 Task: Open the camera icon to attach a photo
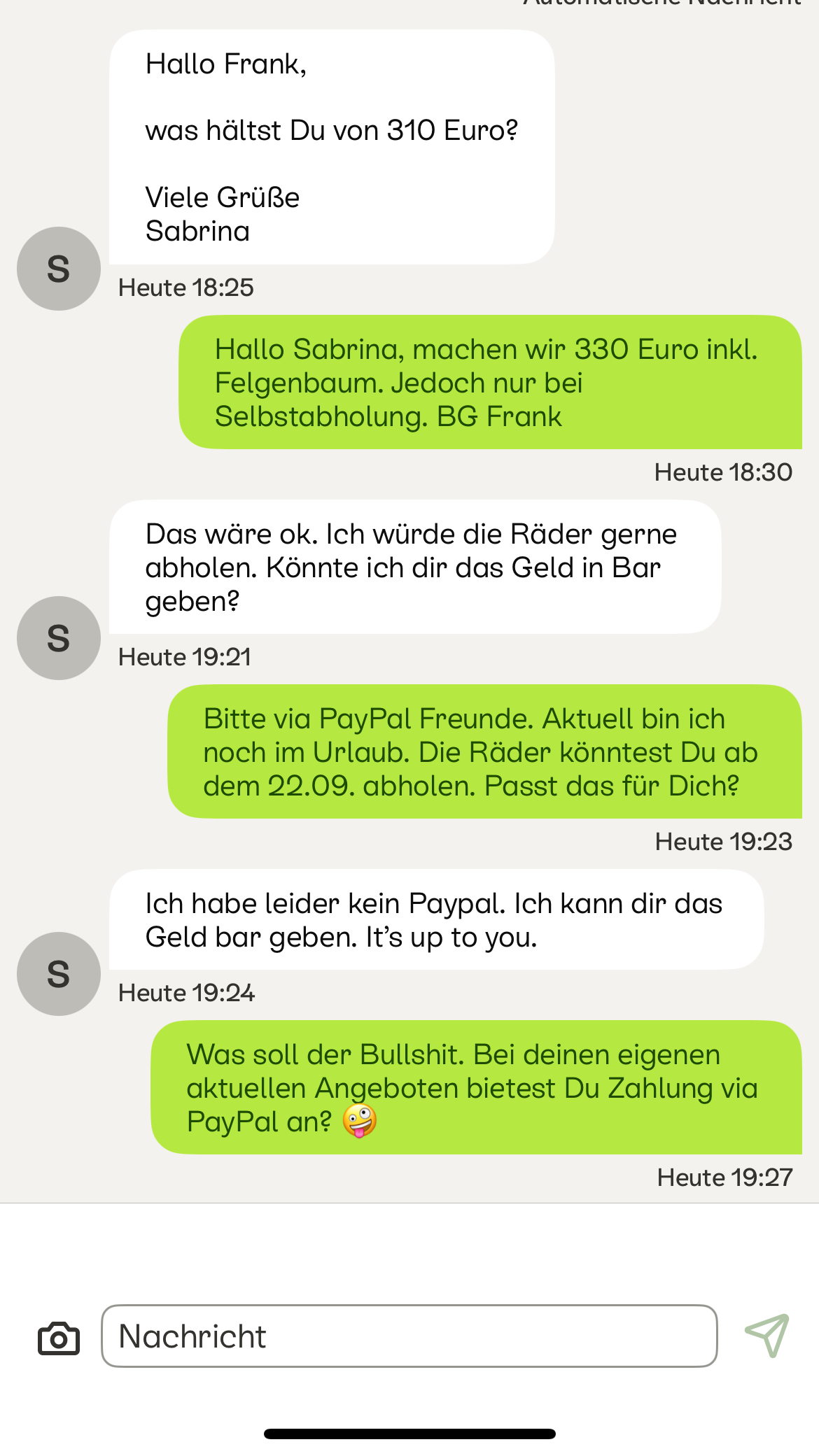[x=59, y=1338]
